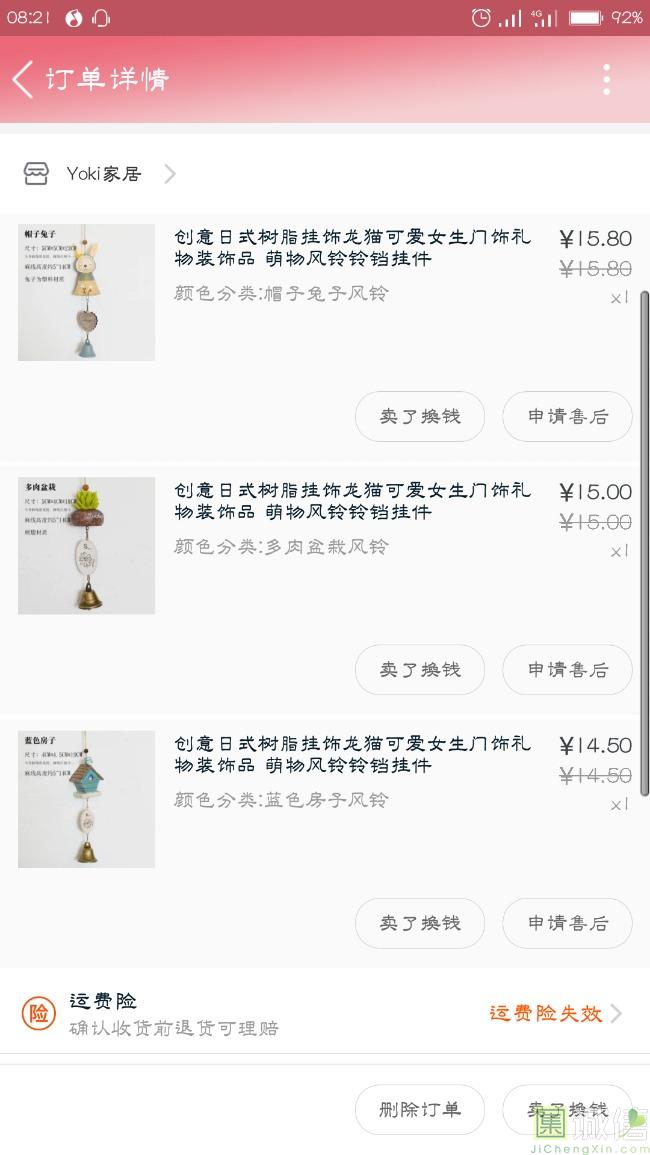650x1155 pixels.
Task: Select 卖了换钱 for 多肉盆栽风铃
Action: click(x=420, y=670)
